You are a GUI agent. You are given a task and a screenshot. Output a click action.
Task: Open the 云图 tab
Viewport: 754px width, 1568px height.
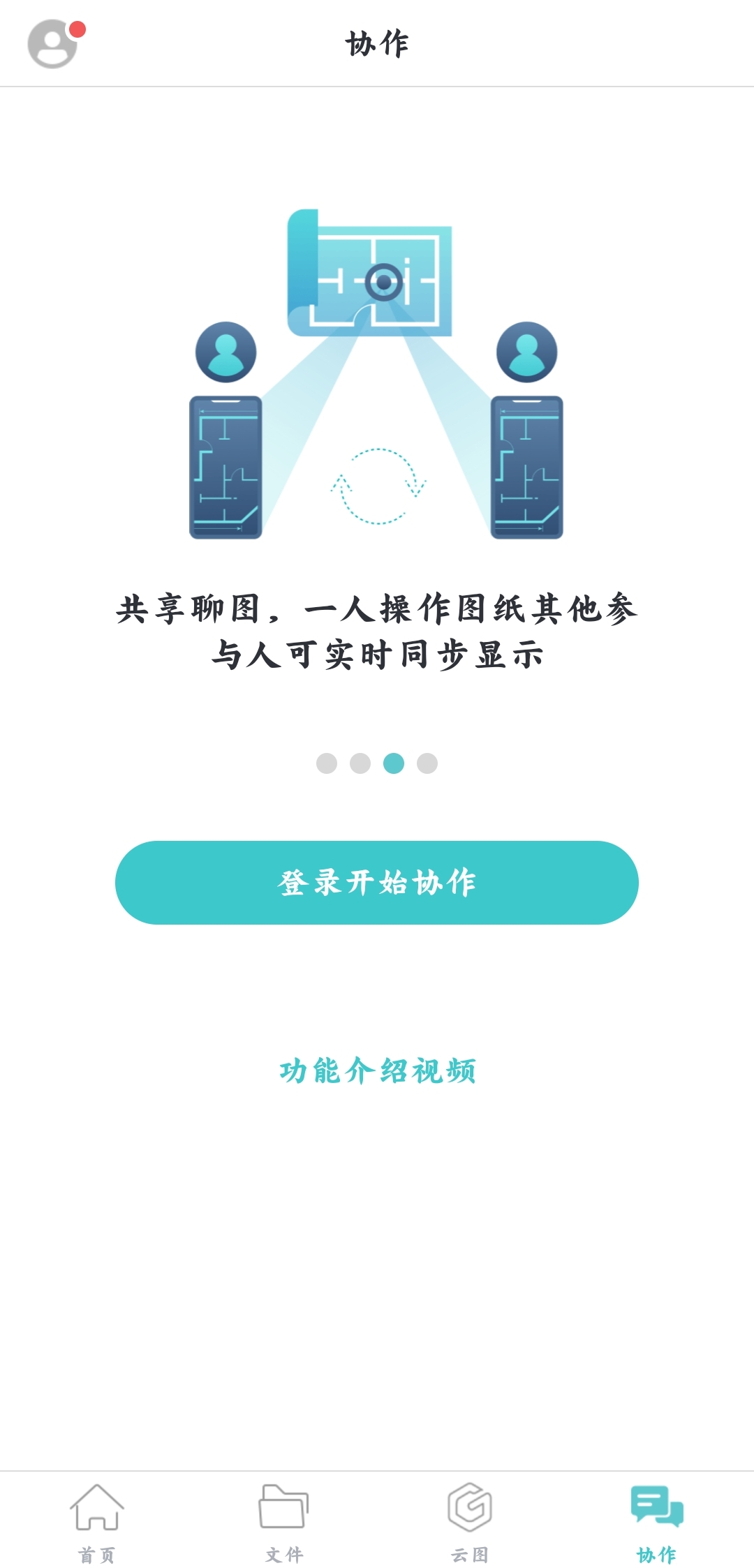(x=469, y=1528)
